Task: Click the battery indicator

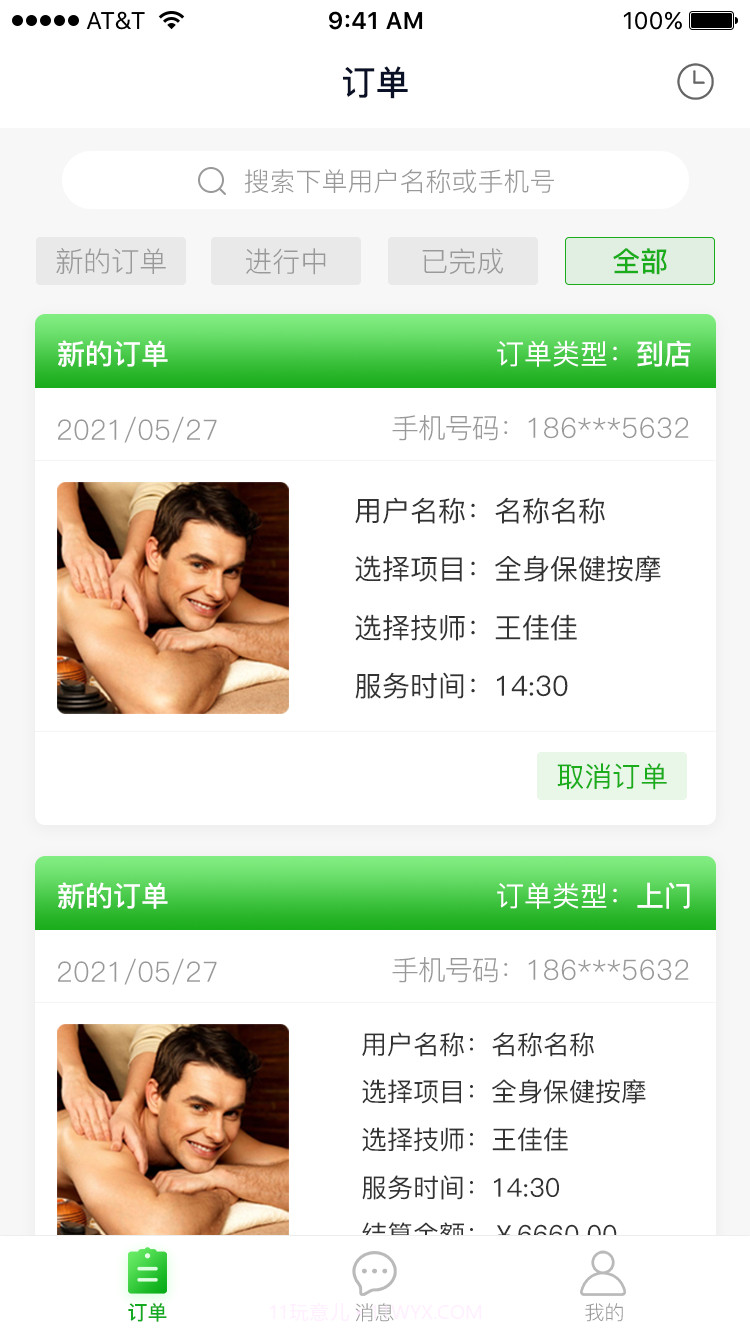Action: point(712,18)
